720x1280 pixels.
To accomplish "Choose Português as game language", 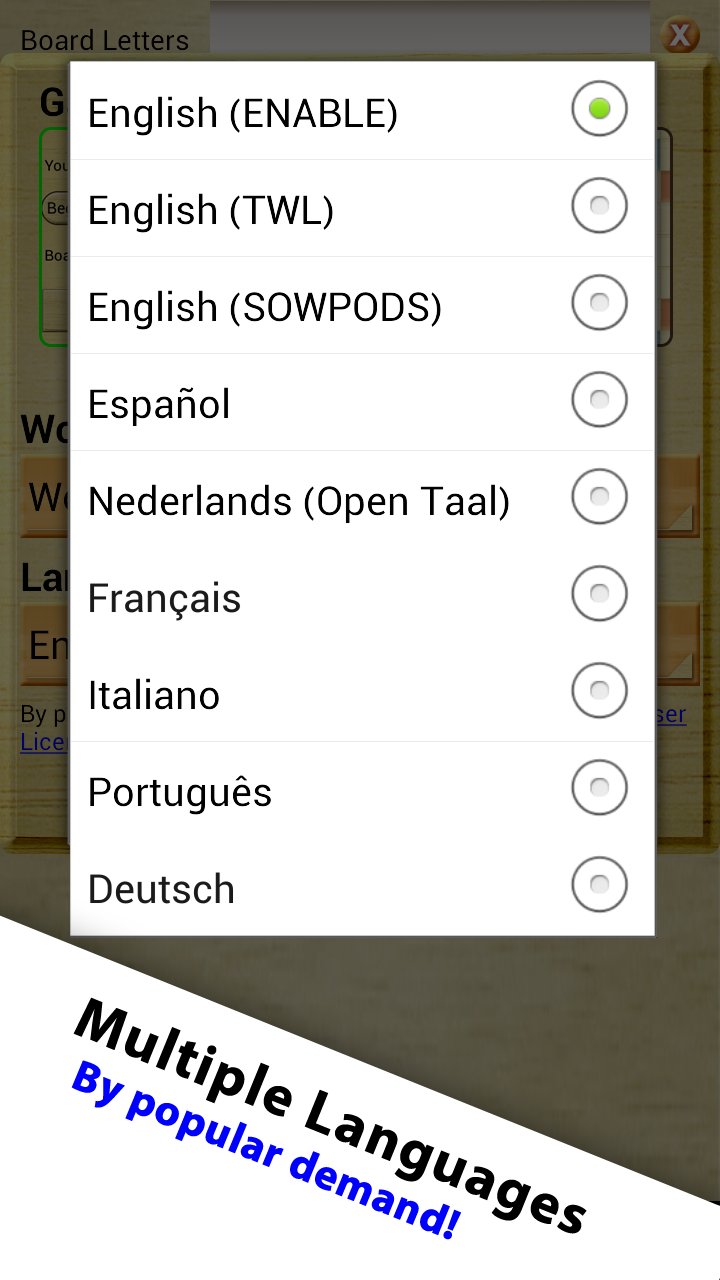I will tap(599, 787).
